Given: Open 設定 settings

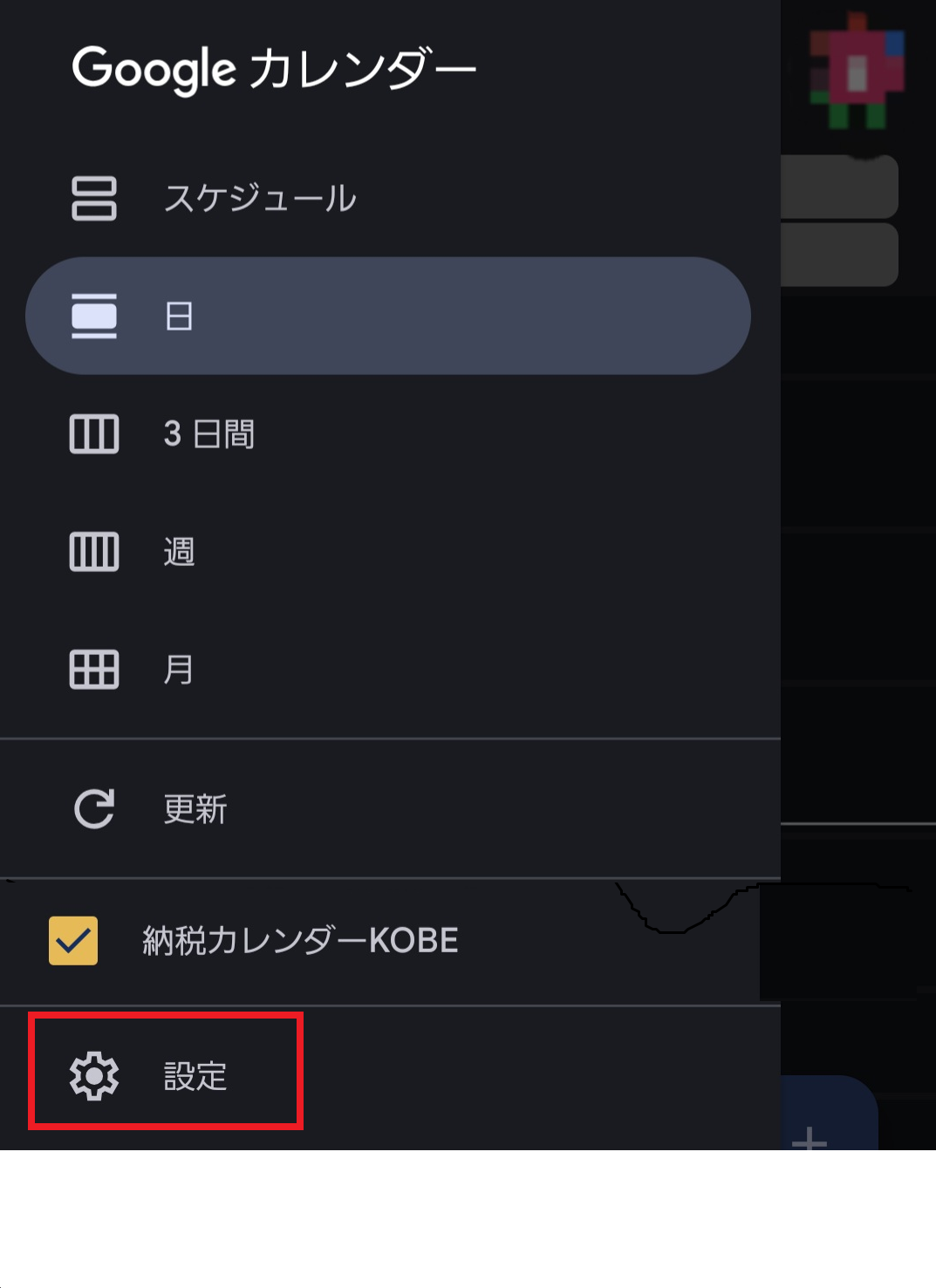Looking at the screenshot, I should point(166,1075).
